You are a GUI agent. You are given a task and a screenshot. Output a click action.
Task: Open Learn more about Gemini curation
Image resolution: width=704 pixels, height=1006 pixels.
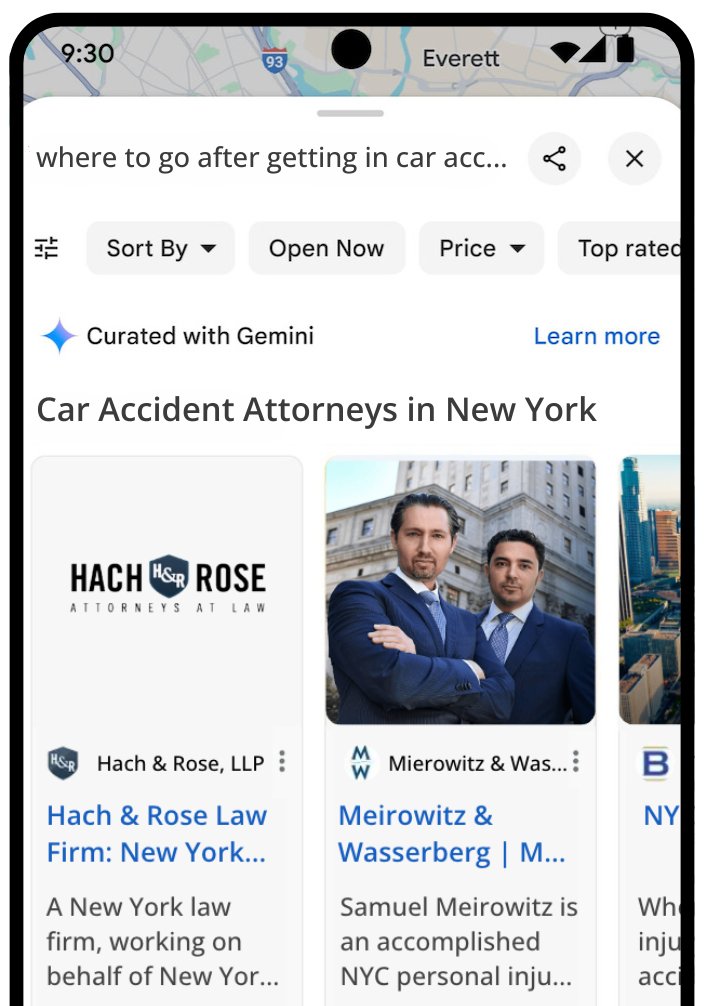596,336
